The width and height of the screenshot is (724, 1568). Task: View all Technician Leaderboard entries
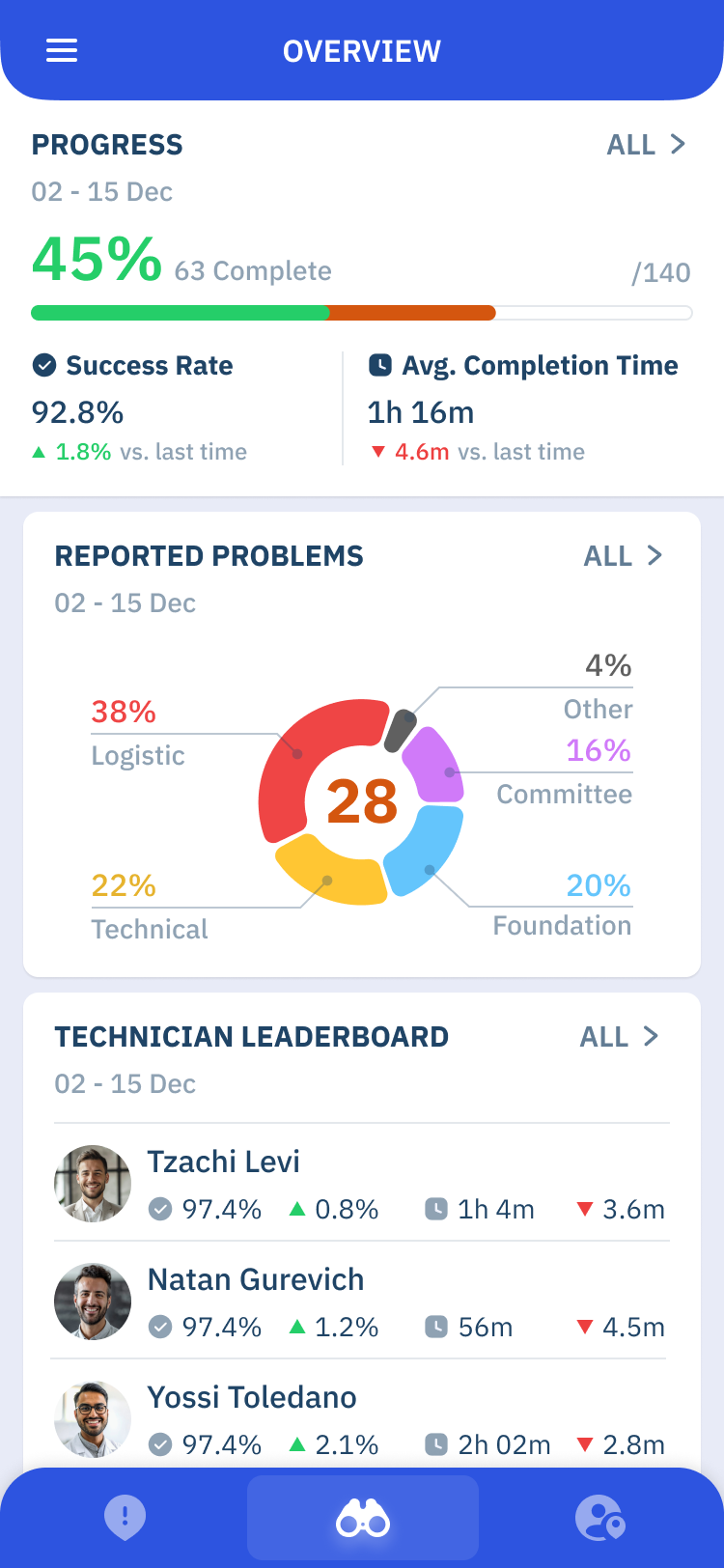tap(620, 1037)
